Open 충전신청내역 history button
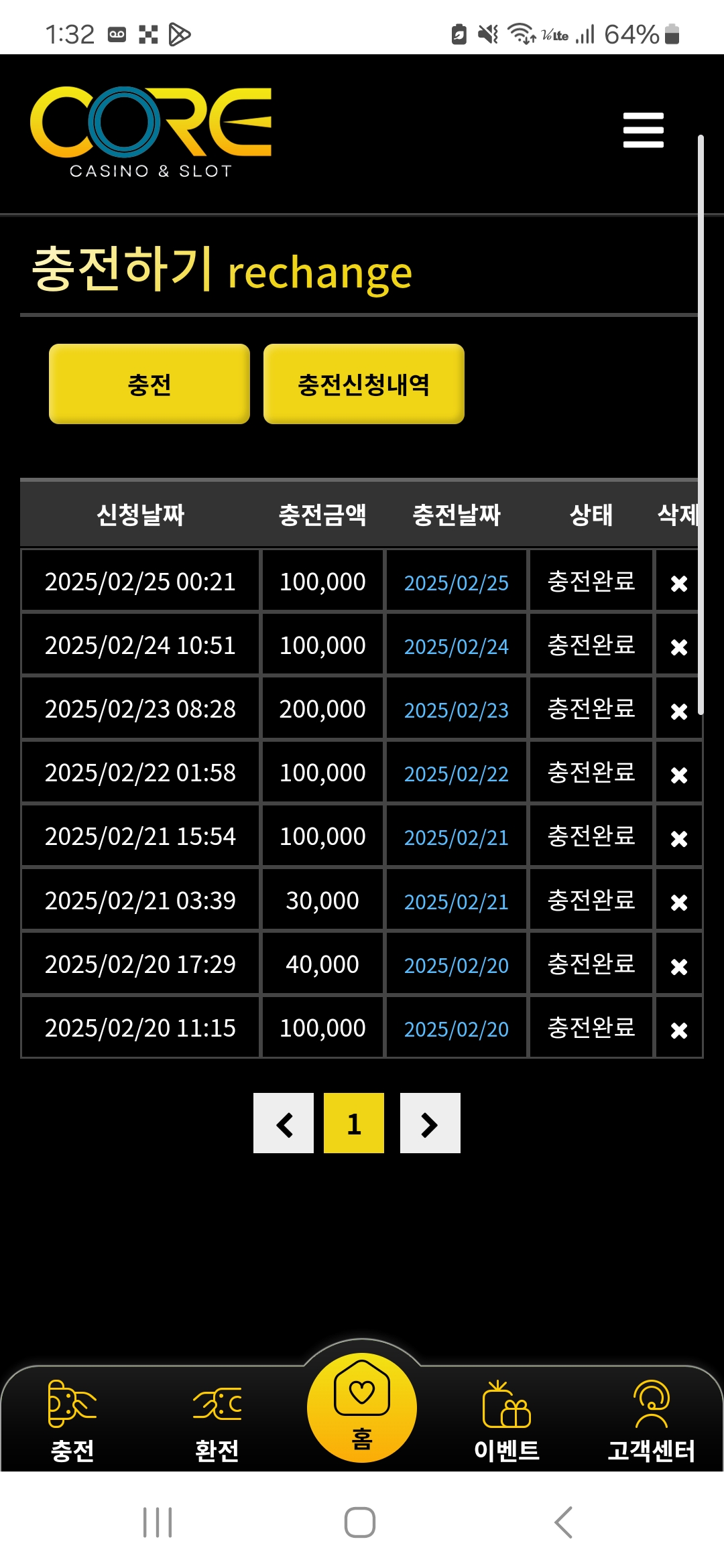Viewport: 724px width, 1568px height. pos(364,384)
